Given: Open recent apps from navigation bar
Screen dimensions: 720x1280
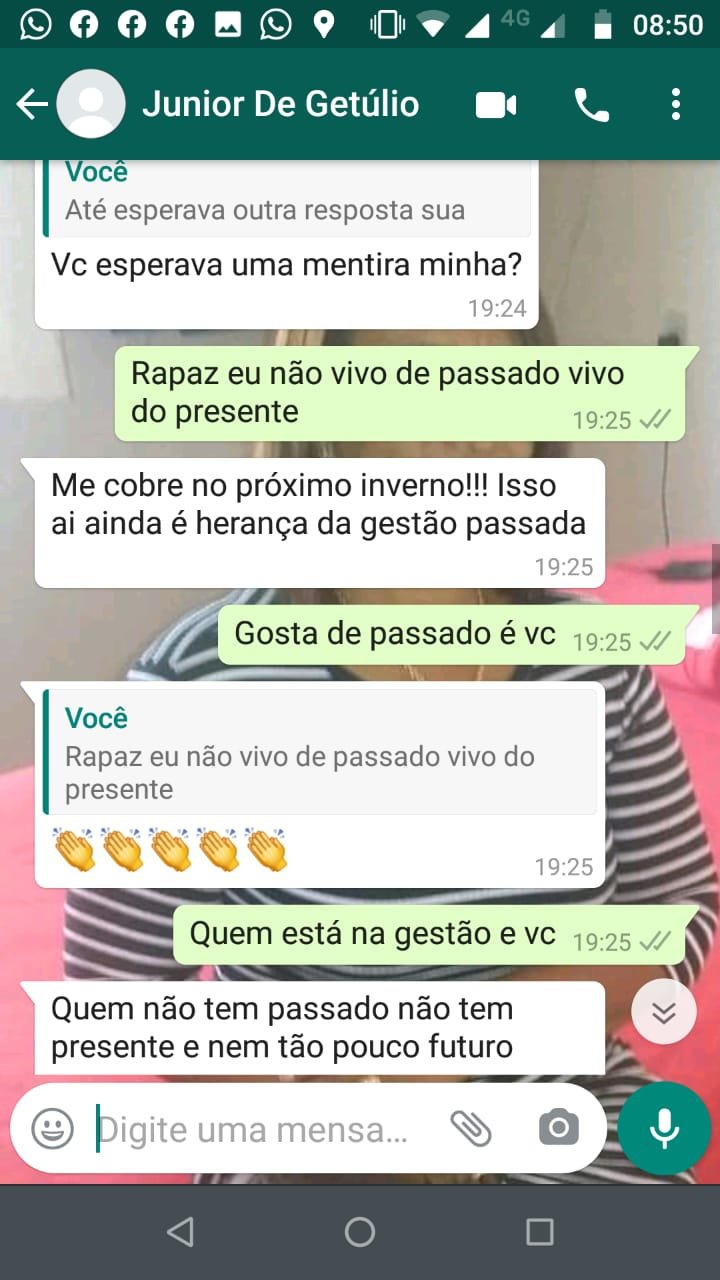Looking at the screenshot, I should pos(540,1232).
